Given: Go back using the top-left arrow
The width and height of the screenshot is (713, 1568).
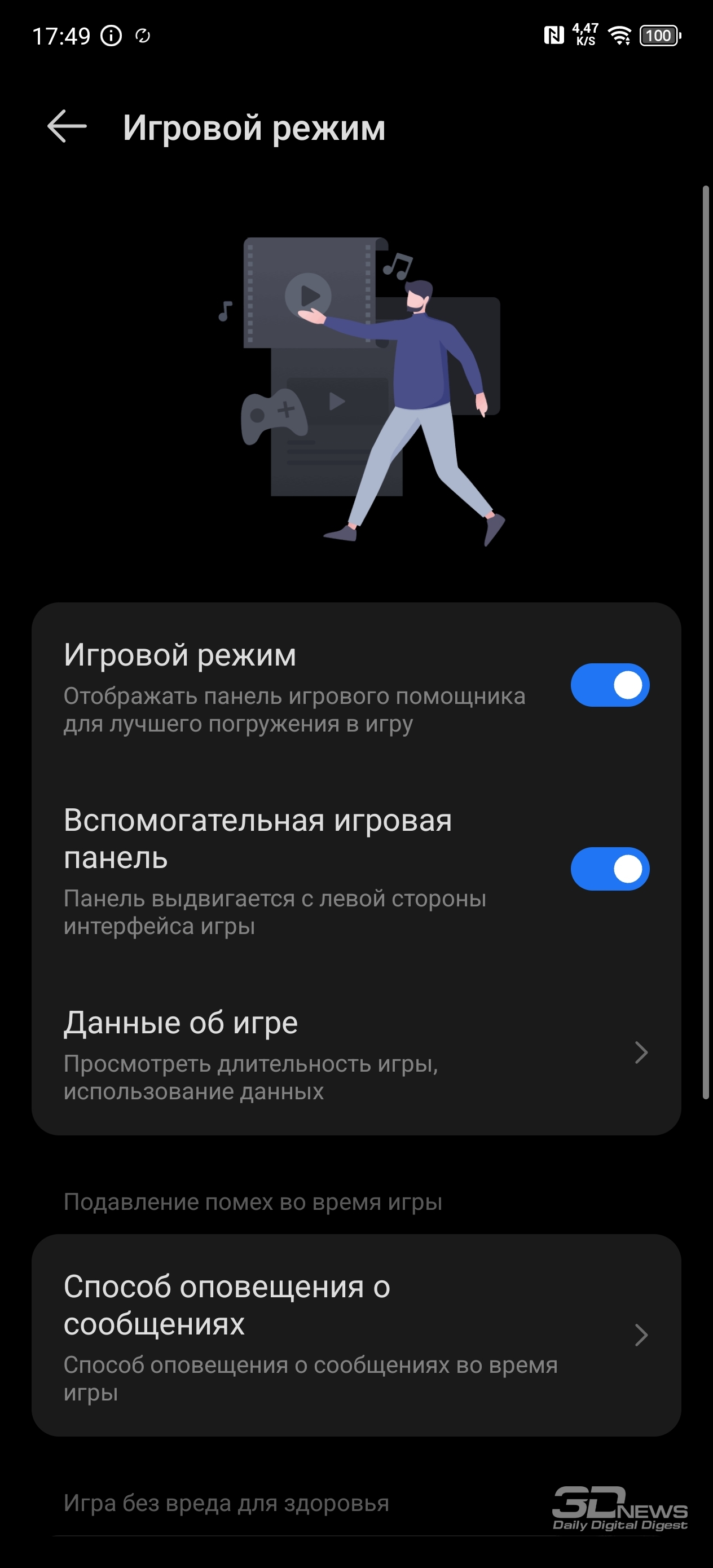Looking at the screenshot, I should tap(67, 126).
